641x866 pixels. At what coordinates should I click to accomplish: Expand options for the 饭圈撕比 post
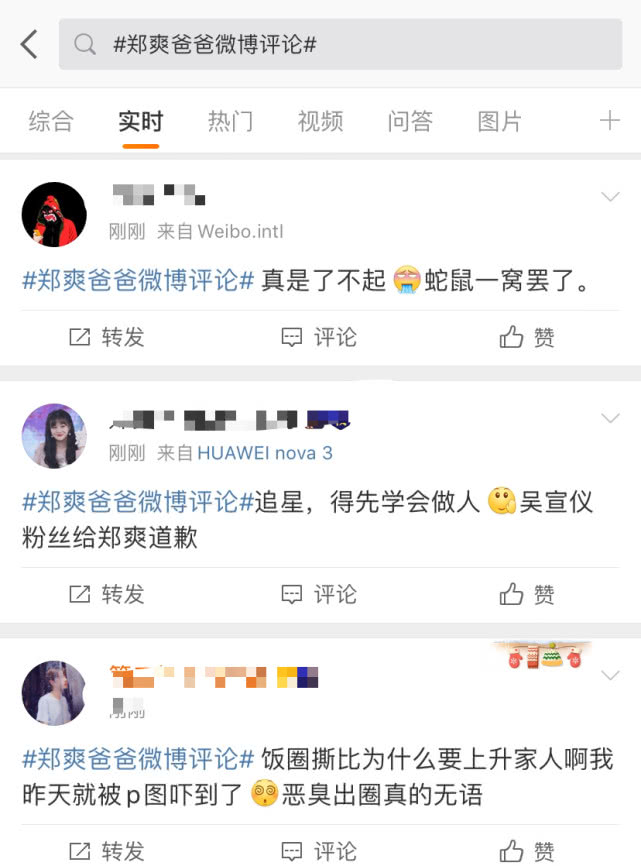pos(610,676)
